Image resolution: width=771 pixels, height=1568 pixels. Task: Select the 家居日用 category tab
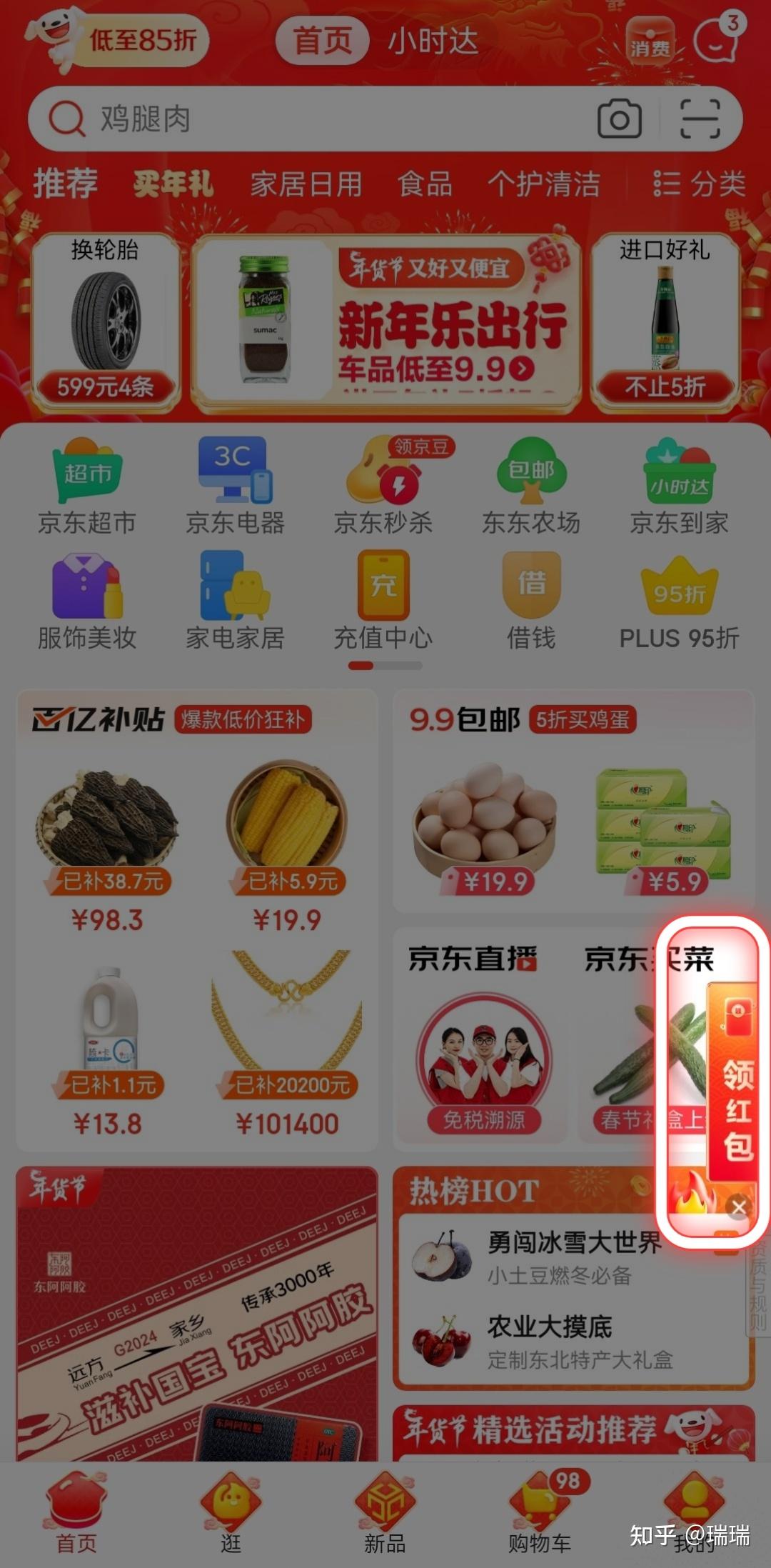click(306, 184)
